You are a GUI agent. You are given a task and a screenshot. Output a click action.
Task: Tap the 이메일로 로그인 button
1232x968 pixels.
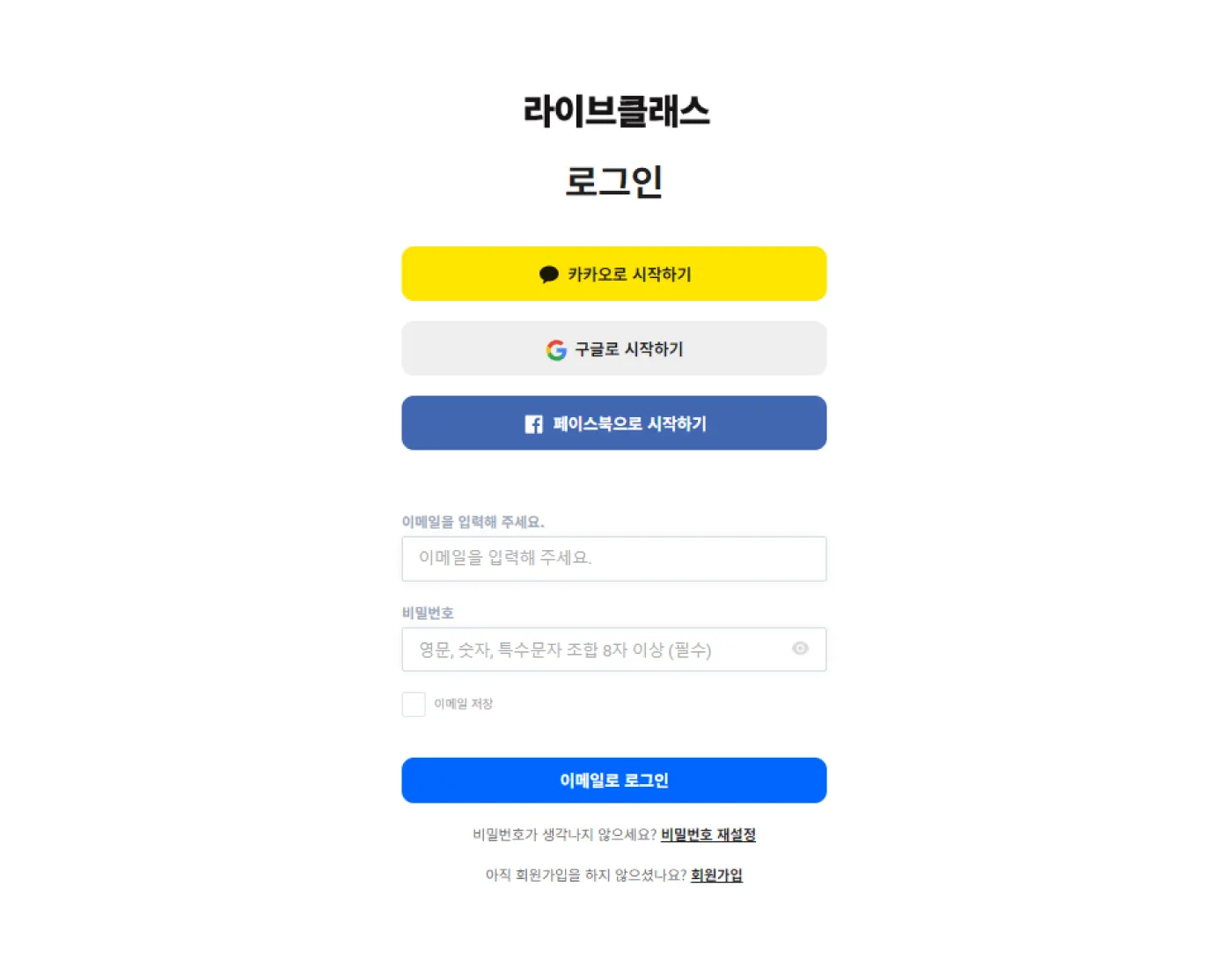pyautogui.click(x=613, y=781)
